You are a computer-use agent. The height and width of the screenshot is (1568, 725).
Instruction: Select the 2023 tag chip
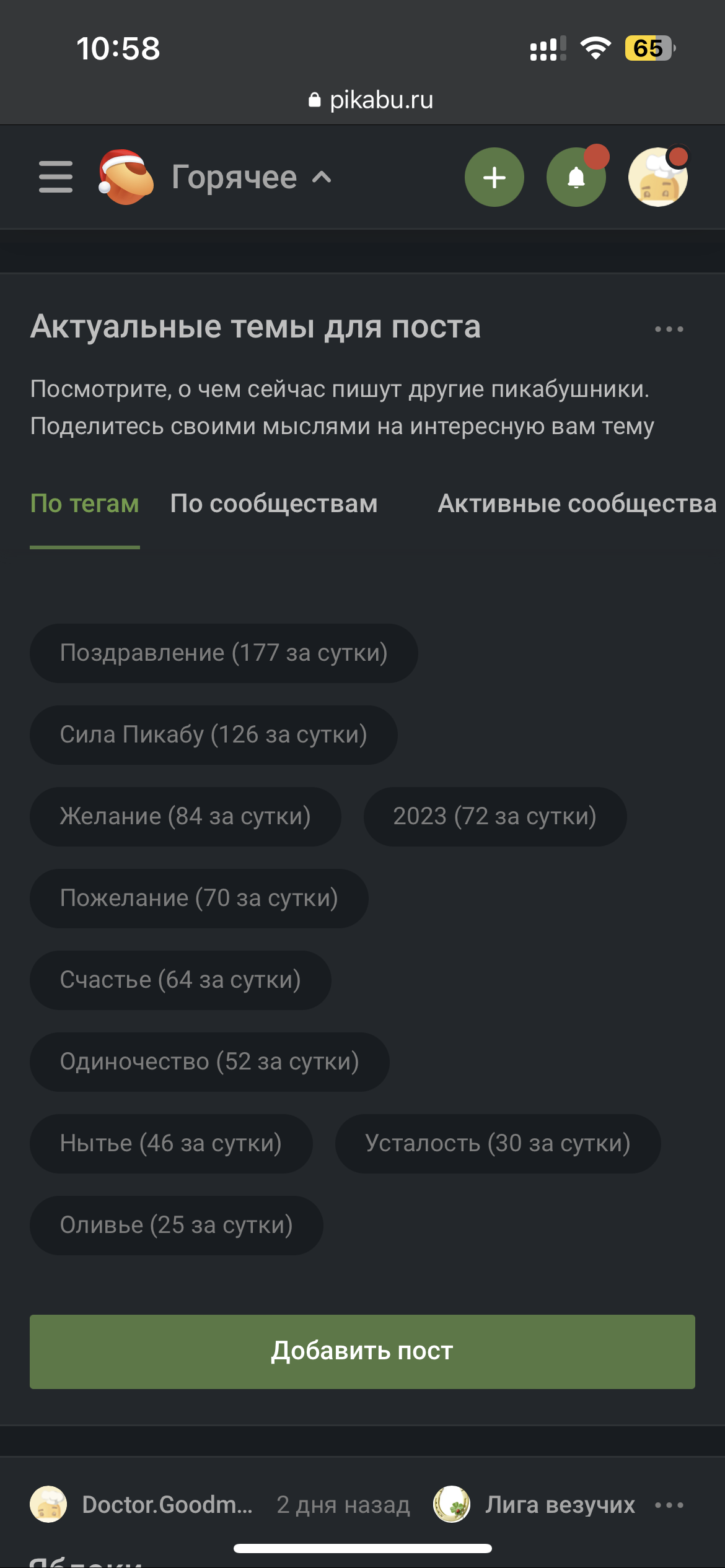494,817
